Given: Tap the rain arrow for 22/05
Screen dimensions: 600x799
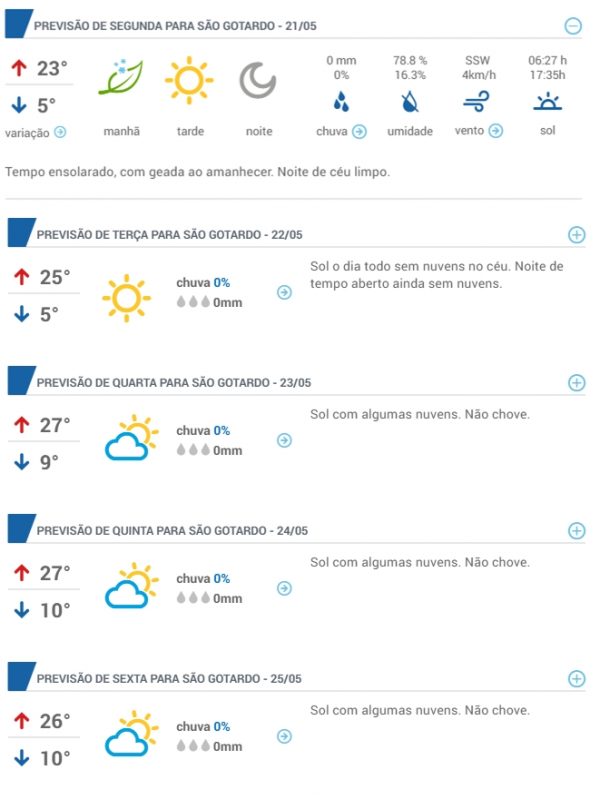Looking at the screenshot, I should [x=284, y=293].
